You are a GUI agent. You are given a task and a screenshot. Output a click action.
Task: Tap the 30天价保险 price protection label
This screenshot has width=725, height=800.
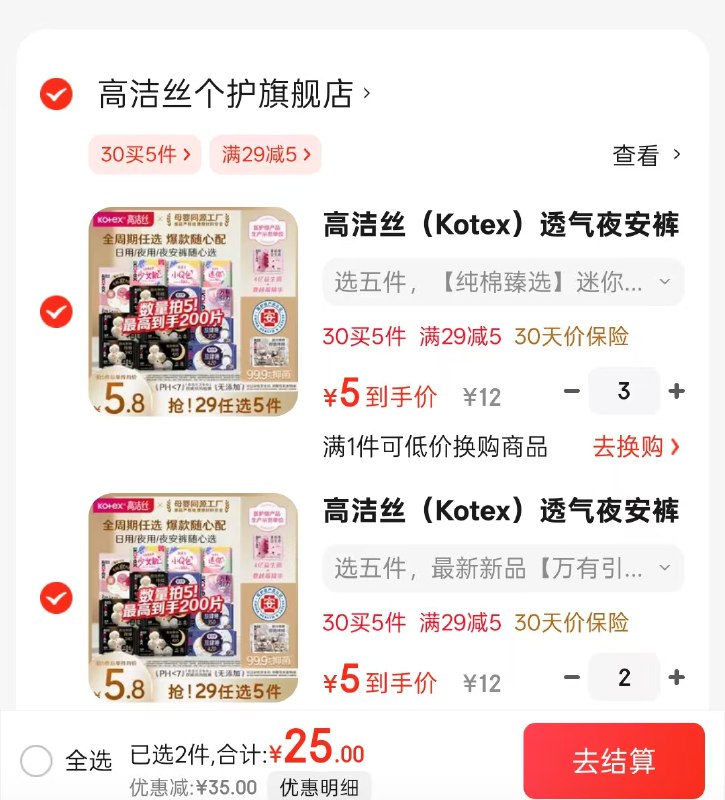(580, 338)
